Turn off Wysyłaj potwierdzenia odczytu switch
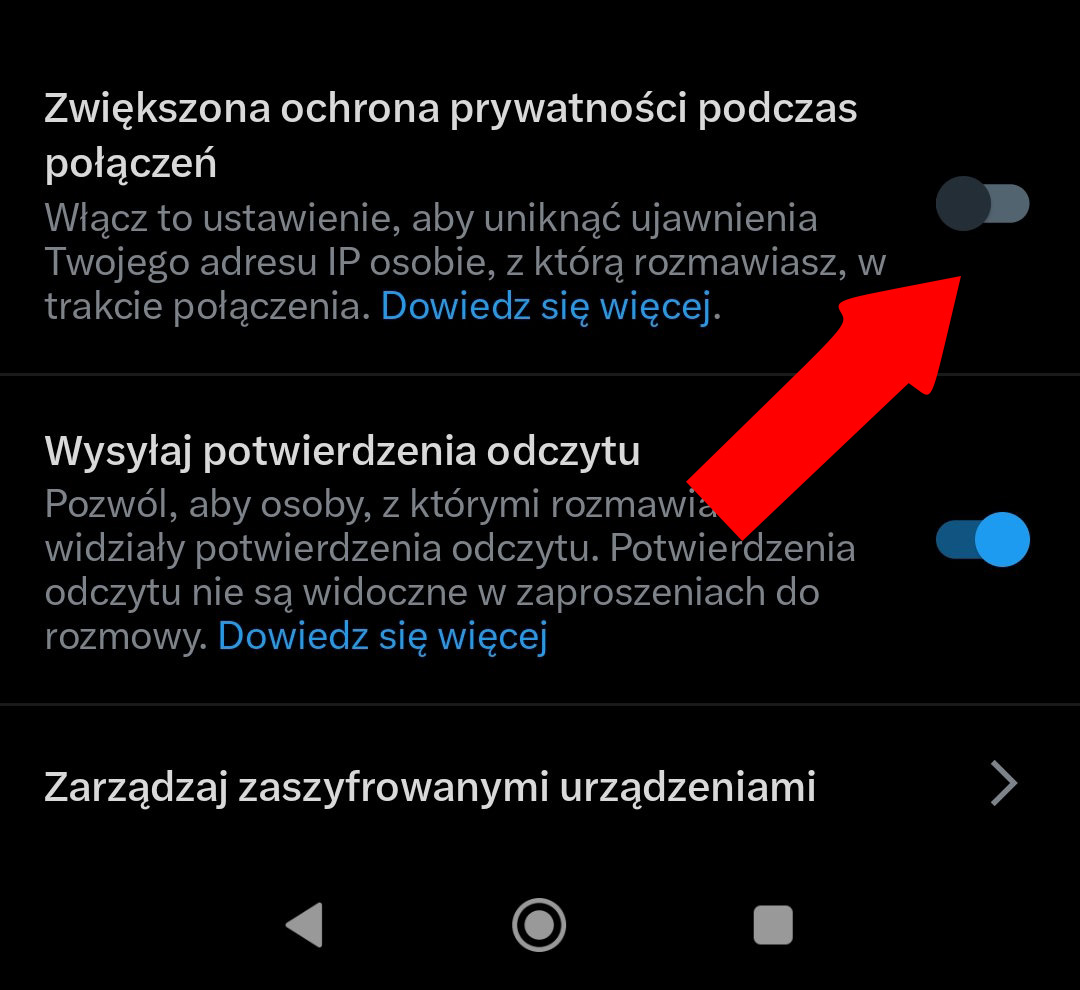Viewport: 1080px width, 990px height. tap(982, 540)
